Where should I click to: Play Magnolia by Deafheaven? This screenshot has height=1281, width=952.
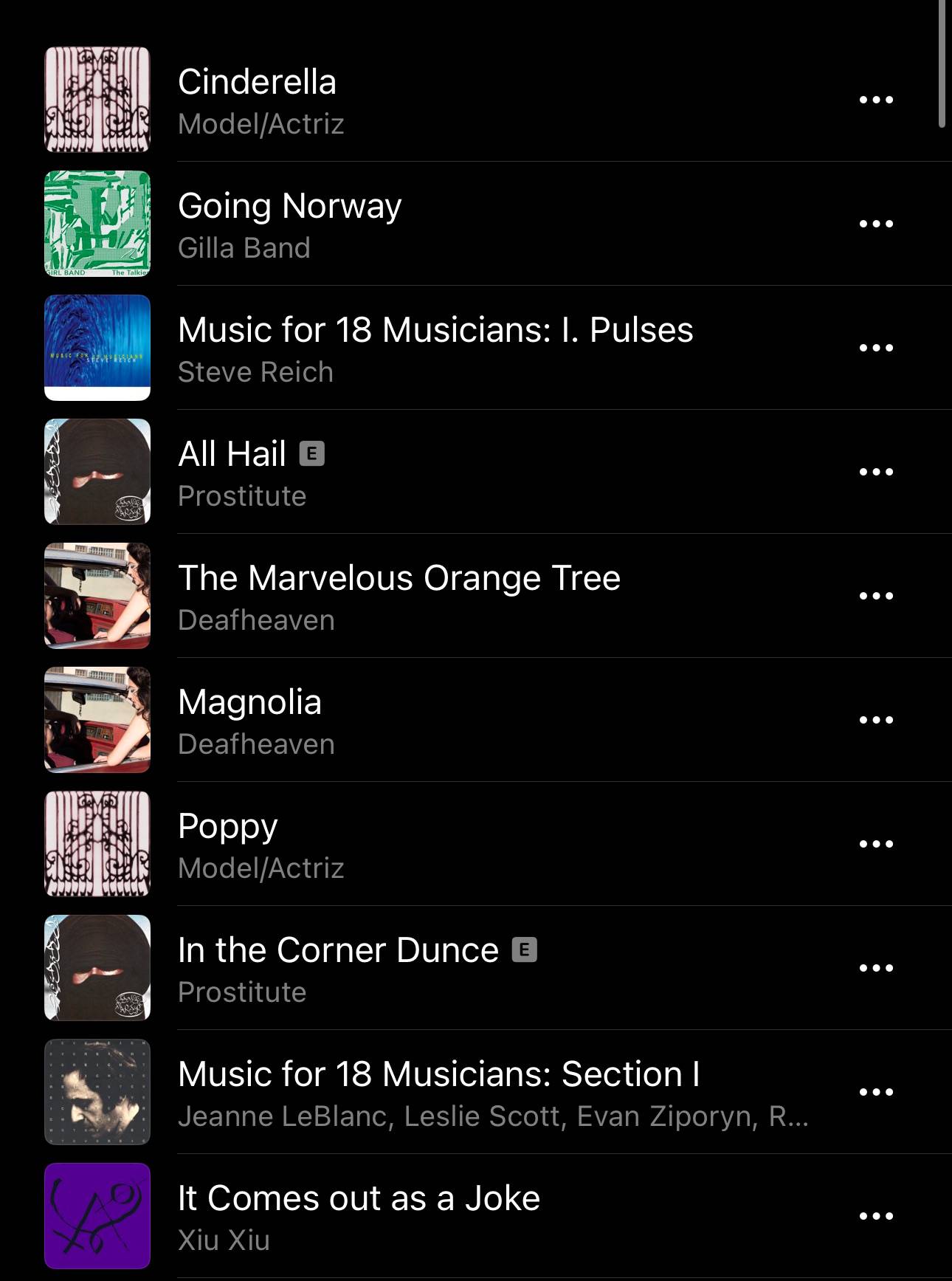coord(476,720)
